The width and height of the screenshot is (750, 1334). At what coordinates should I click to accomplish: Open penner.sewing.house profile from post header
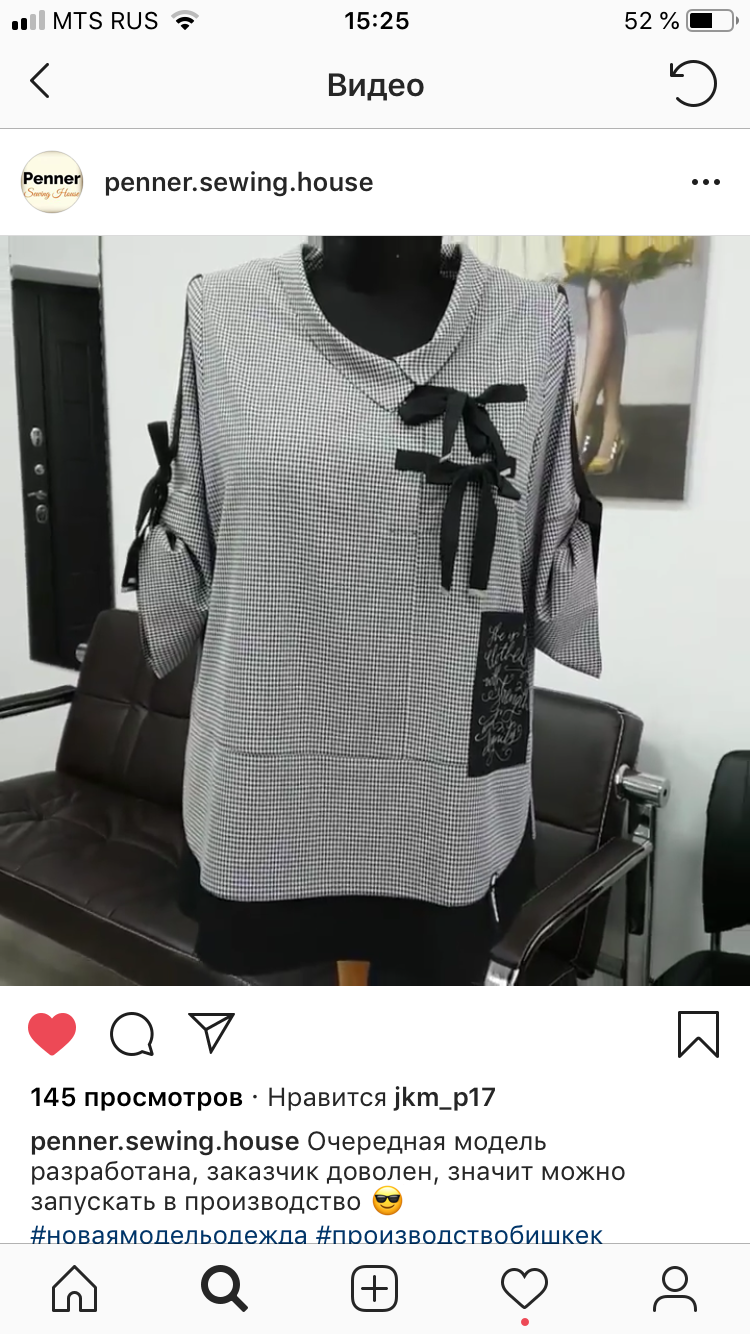coord(238,183)
